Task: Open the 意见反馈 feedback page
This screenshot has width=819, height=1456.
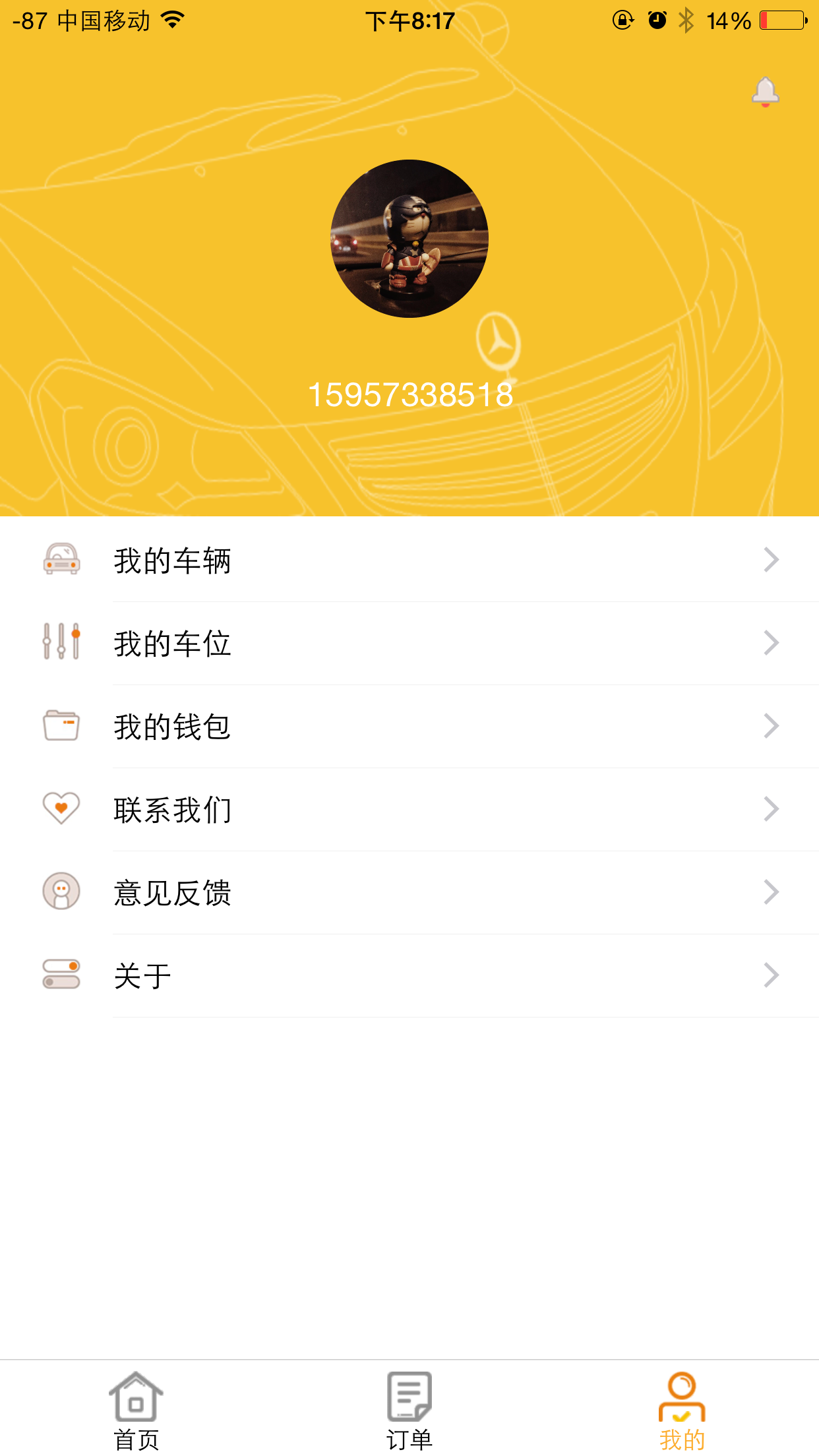Action: pos(409,892)
